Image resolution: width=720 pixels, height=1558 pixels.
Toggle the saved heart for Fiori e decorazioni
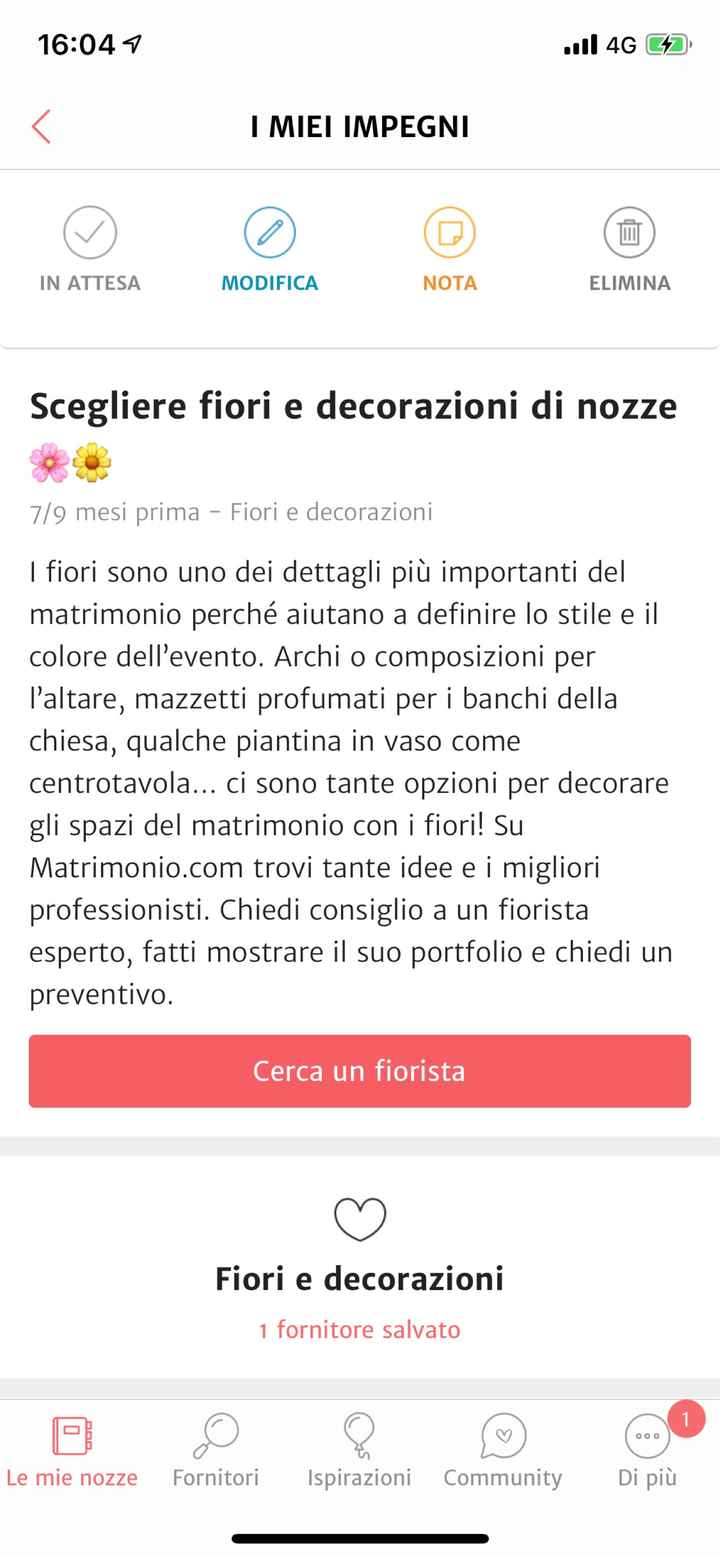[359, 1218]
